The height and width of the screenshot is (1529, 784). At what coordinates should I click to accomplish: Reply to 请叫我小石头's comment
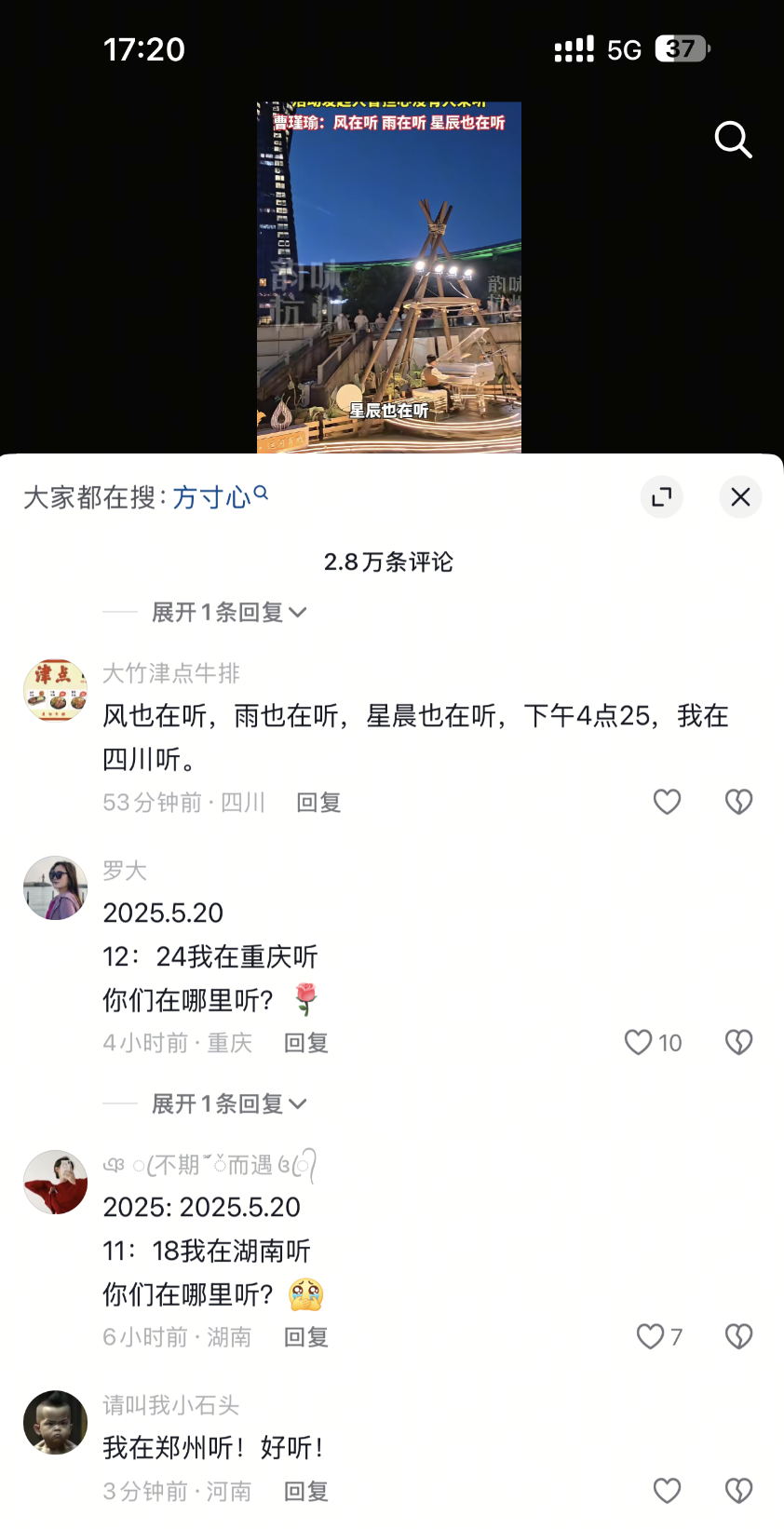coord(306,1492)
